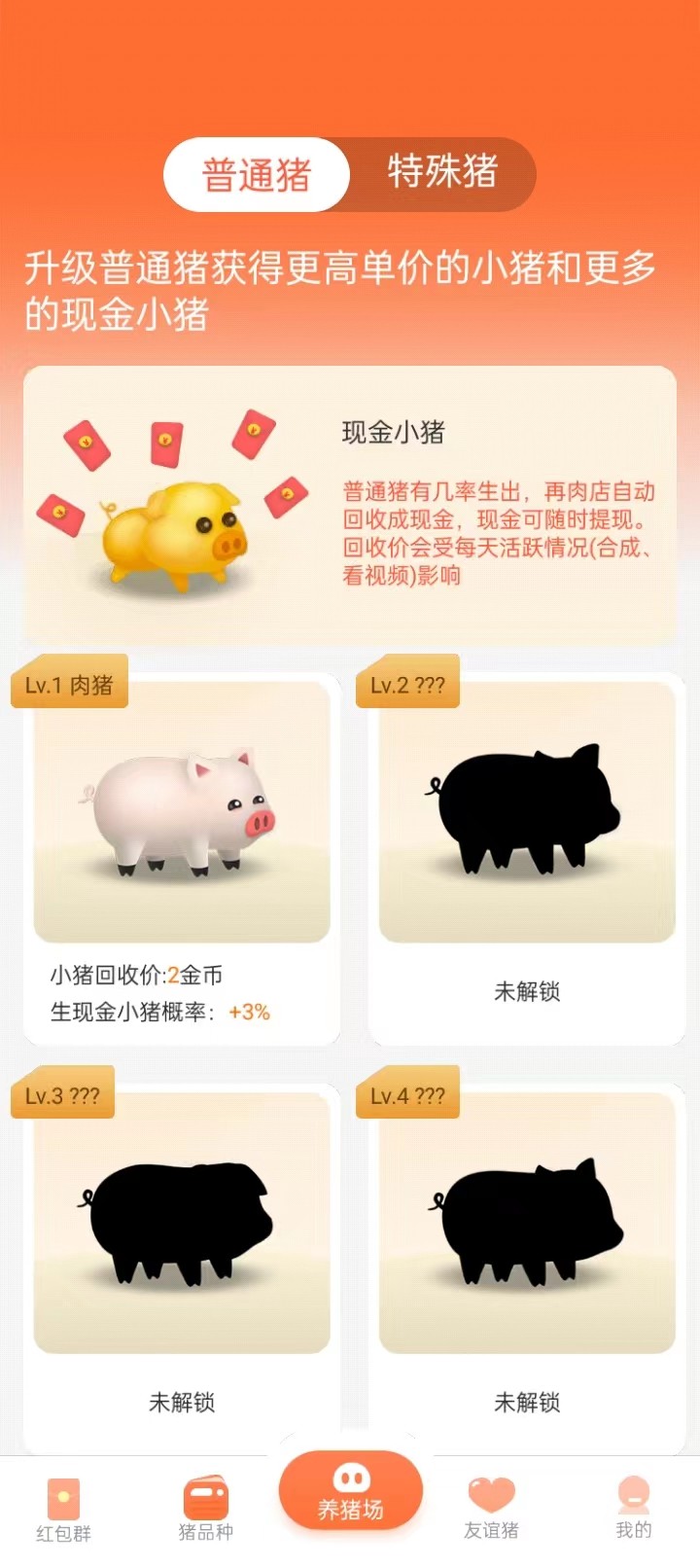Switch to the 友谊猪 tab

[491, 1511]
